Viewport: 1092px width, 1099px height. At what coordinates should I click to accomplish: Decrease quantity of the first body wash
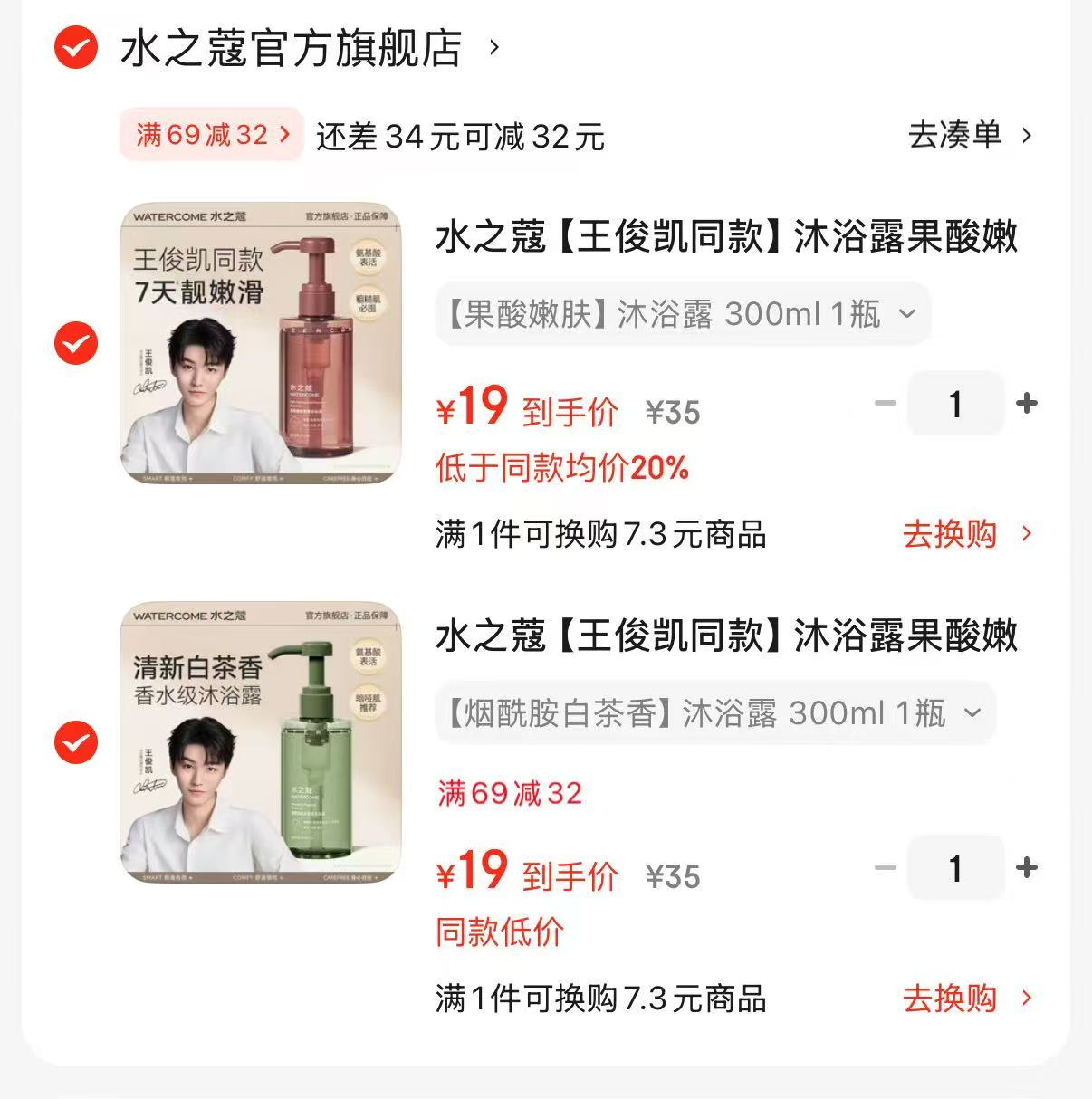[x=883, y=404]
